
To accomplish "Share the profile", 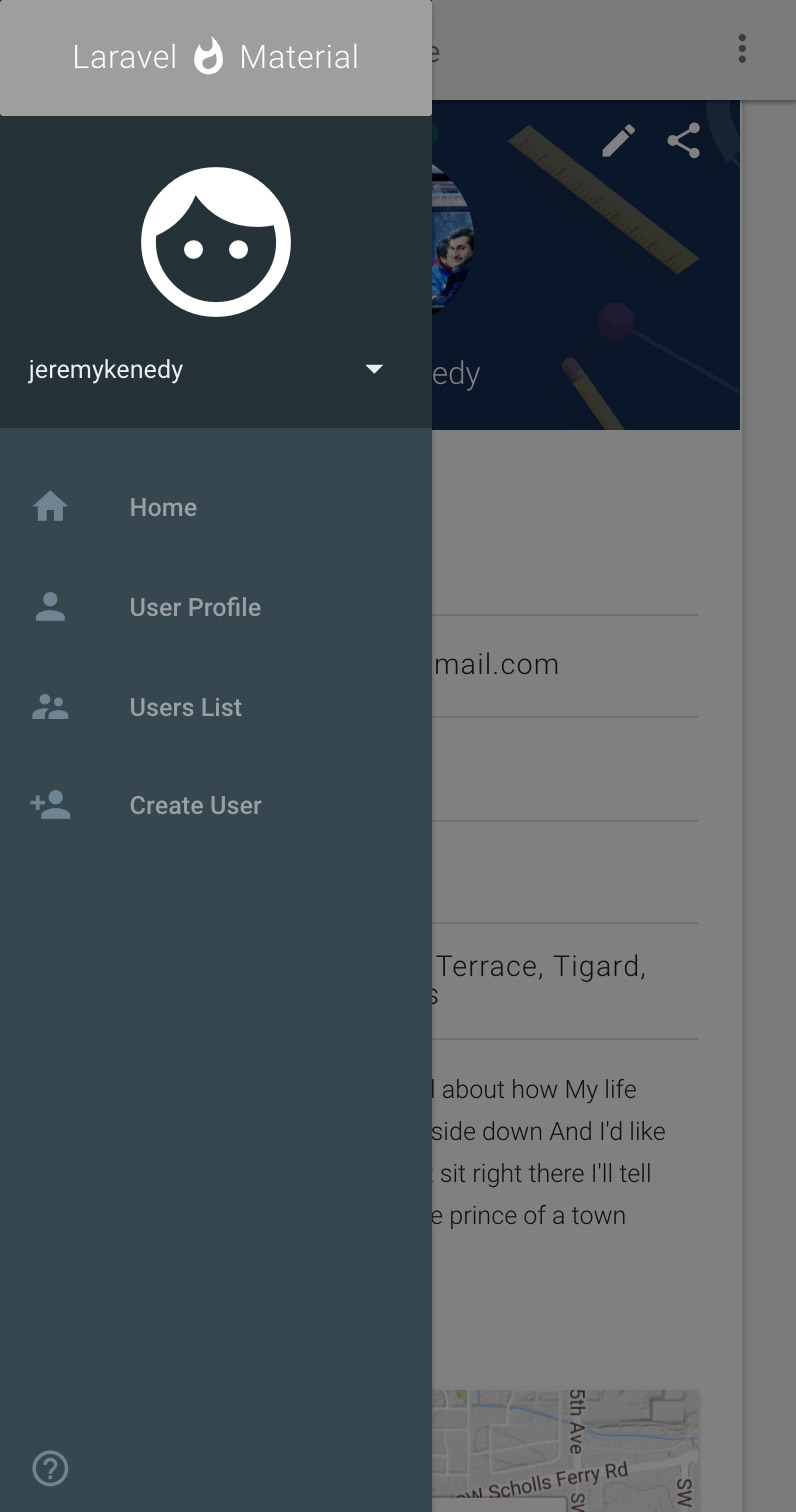I will 684,141.
